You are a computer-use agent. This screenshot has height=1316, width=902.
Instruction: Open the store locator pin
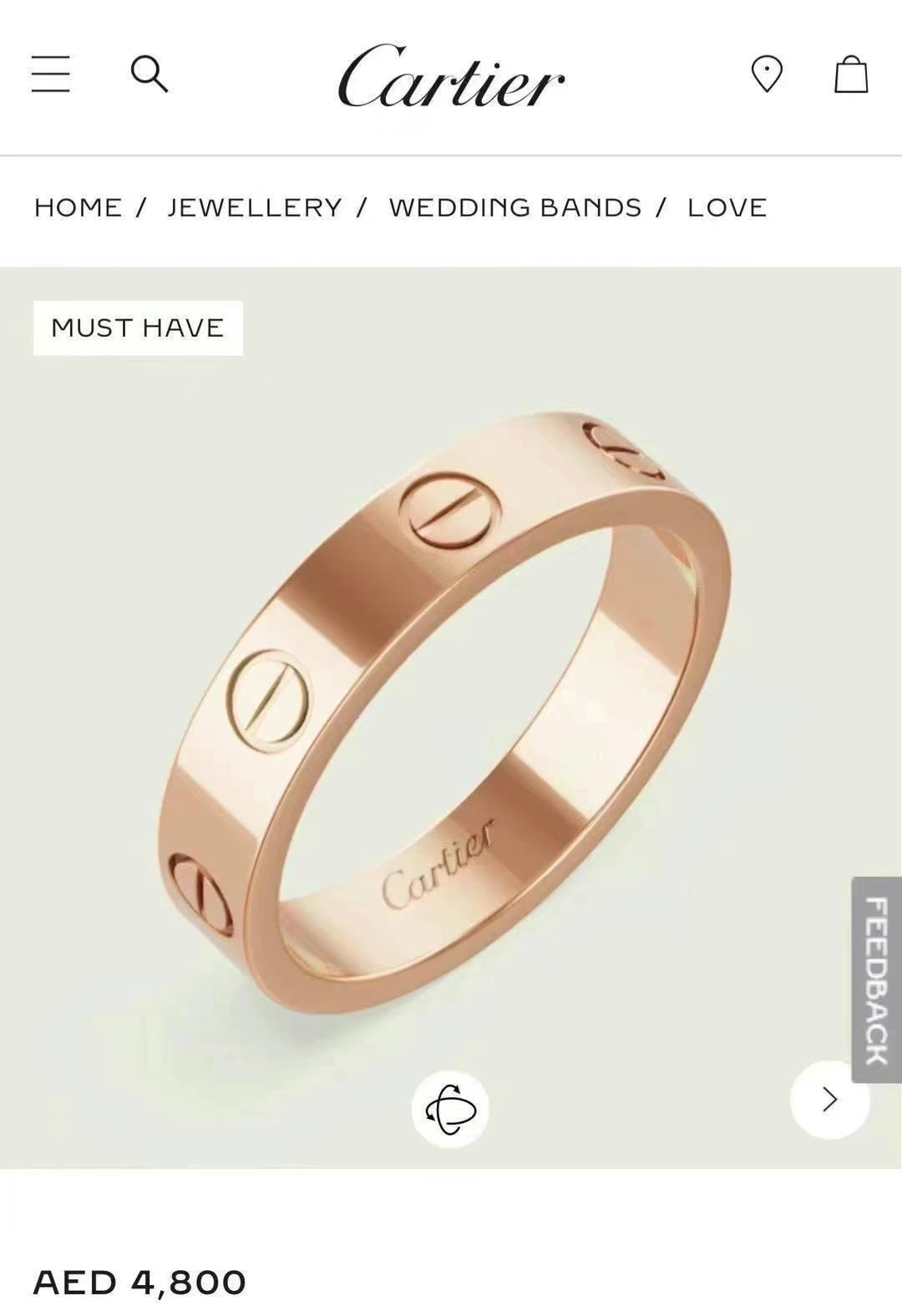[766, 74]
